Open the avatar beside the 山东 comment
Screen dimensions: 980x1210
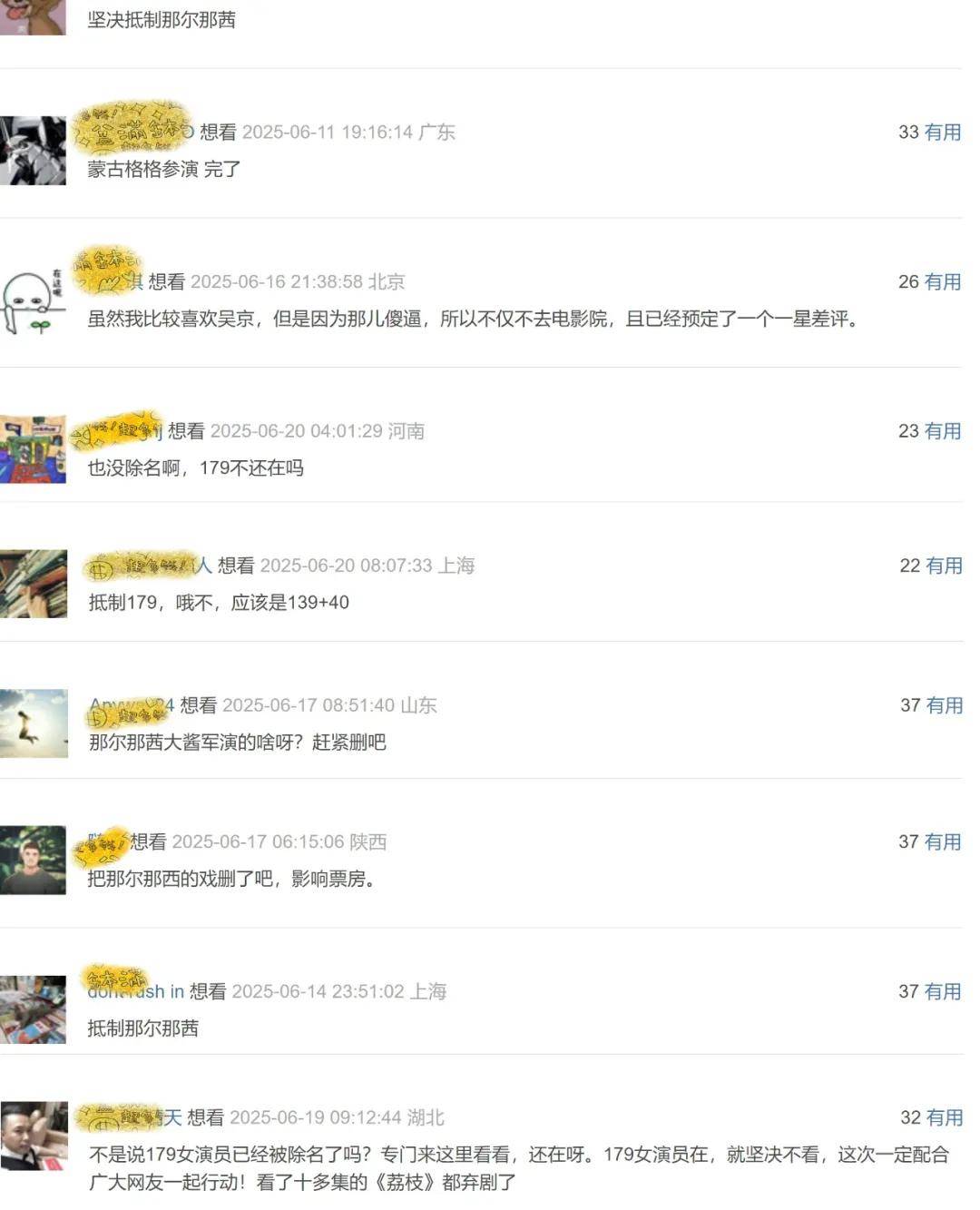(34, 723)
